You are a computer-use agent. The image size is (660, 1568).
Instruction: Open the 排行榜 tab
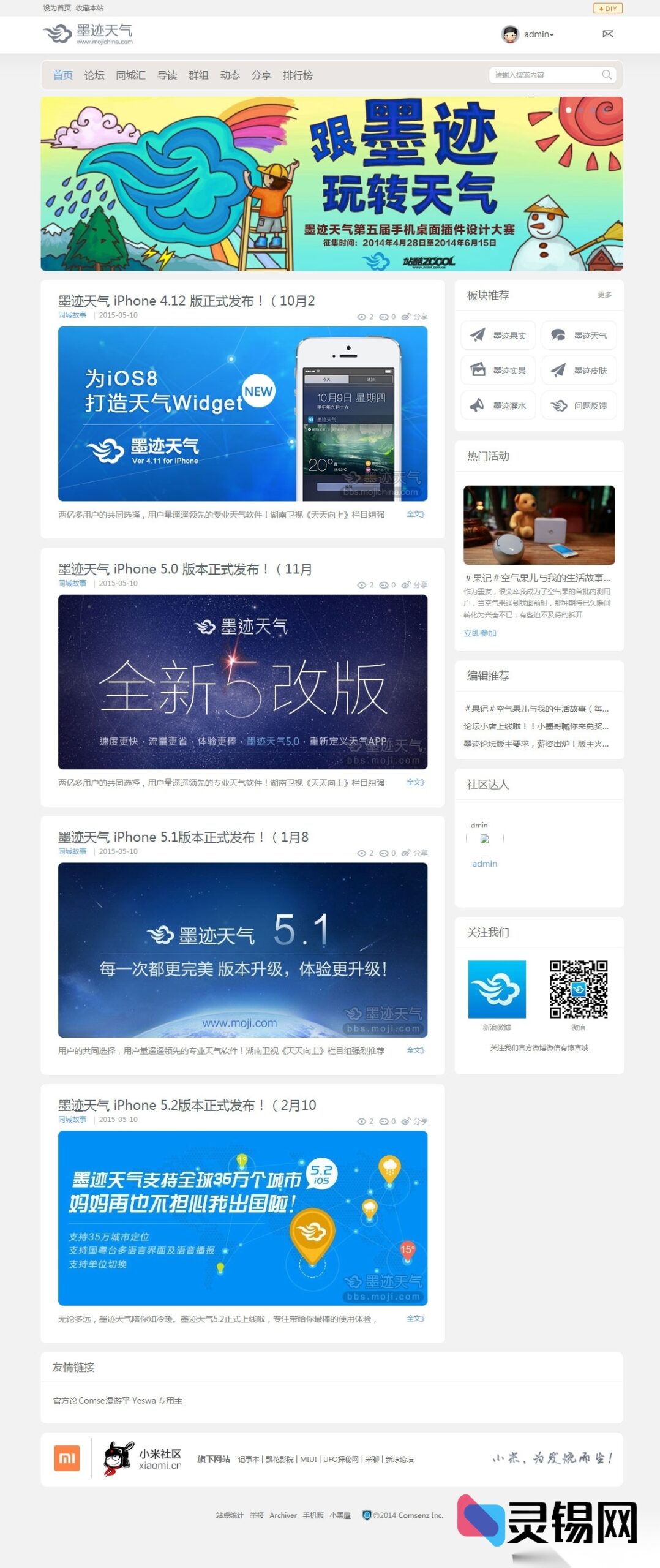point(298,75)
